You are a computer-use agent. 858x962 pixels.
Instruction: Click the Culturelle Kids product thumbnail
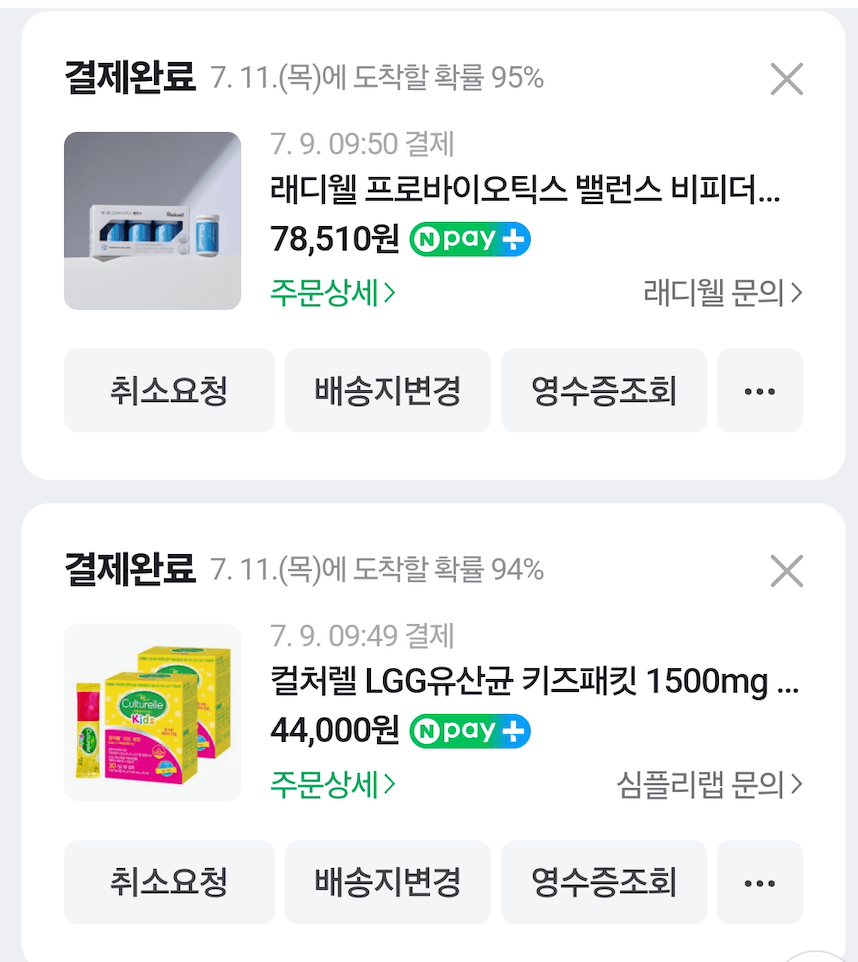click(151, 714)
